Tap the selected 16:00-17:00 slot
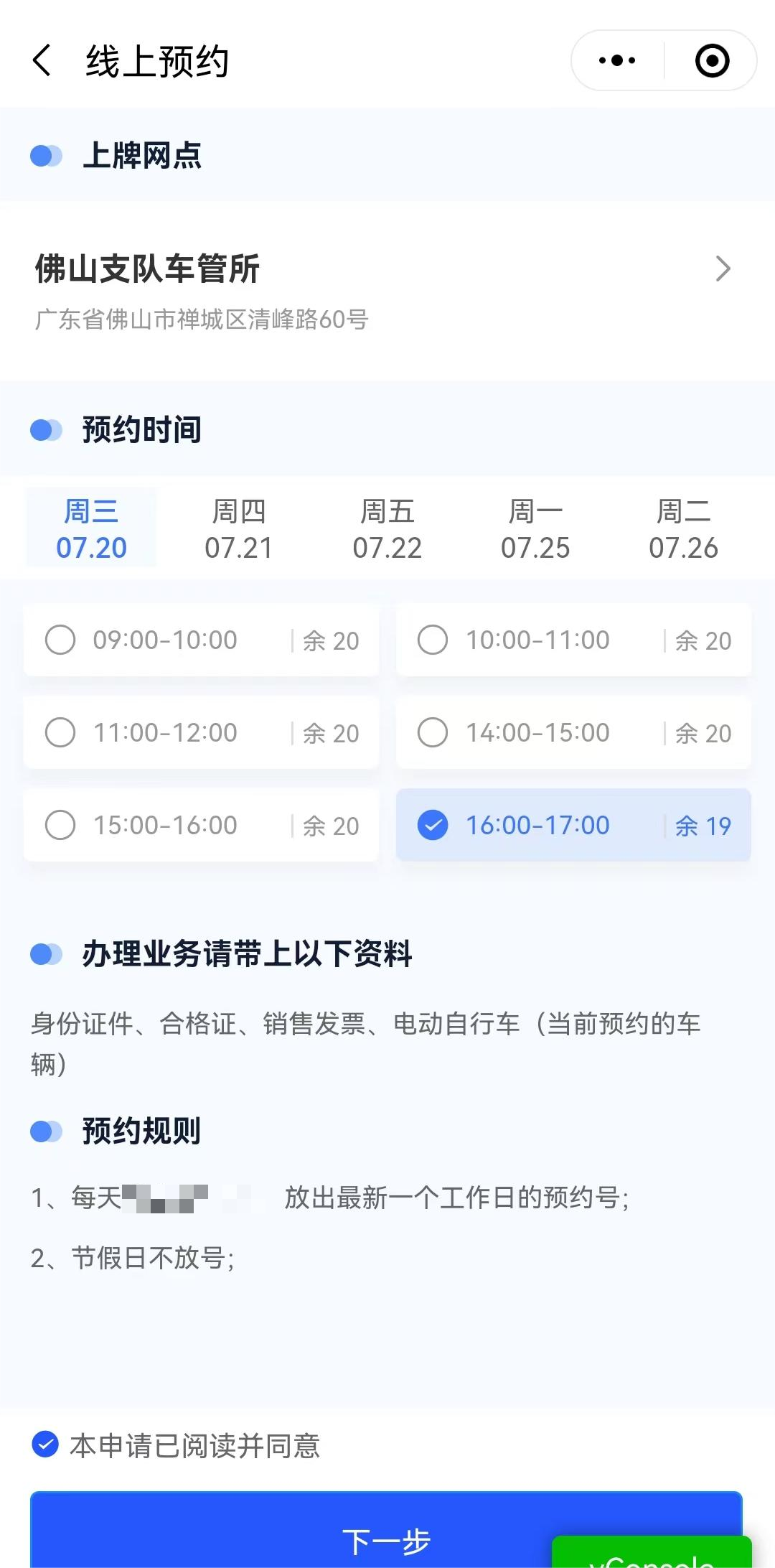This screenshot has width=775, height=1568. (573, 825)
